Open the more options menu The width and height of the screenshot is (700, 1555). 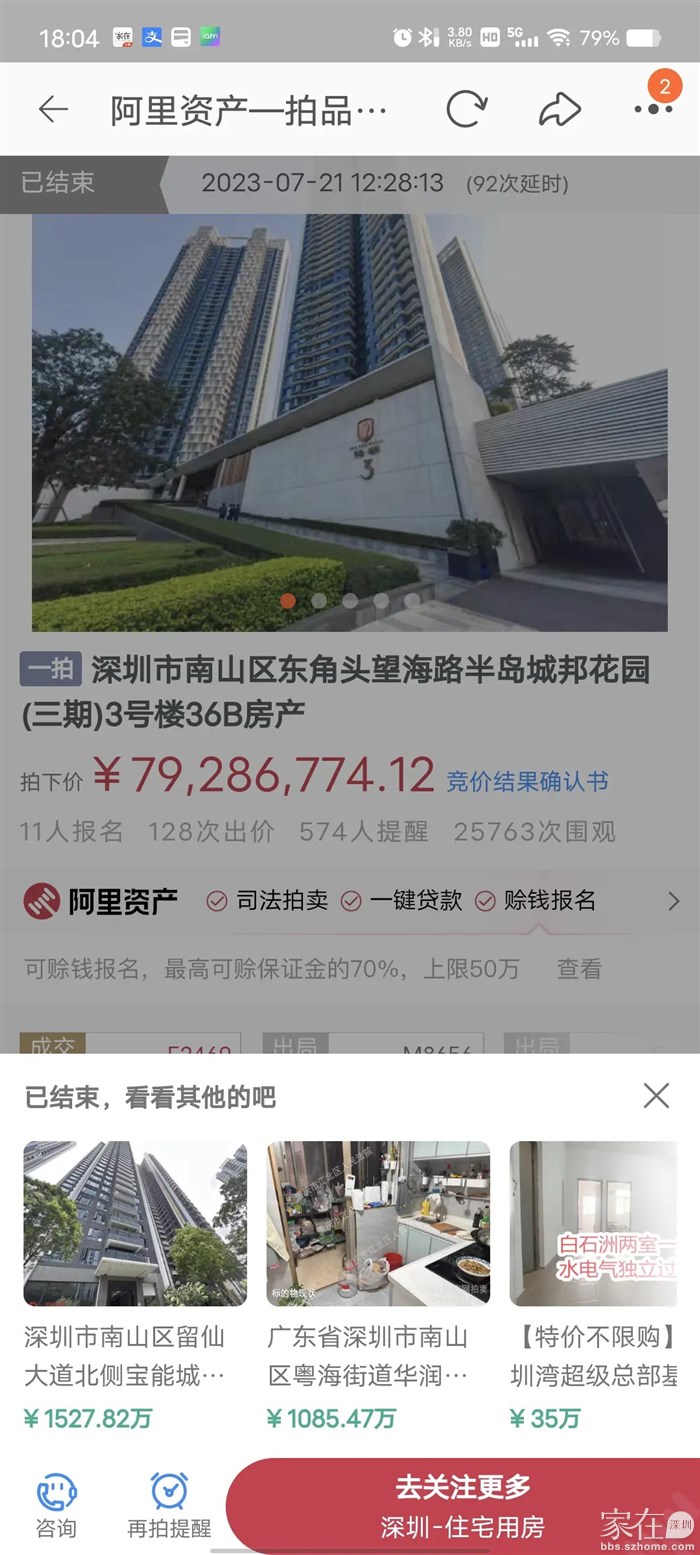[x=653, y=108]
